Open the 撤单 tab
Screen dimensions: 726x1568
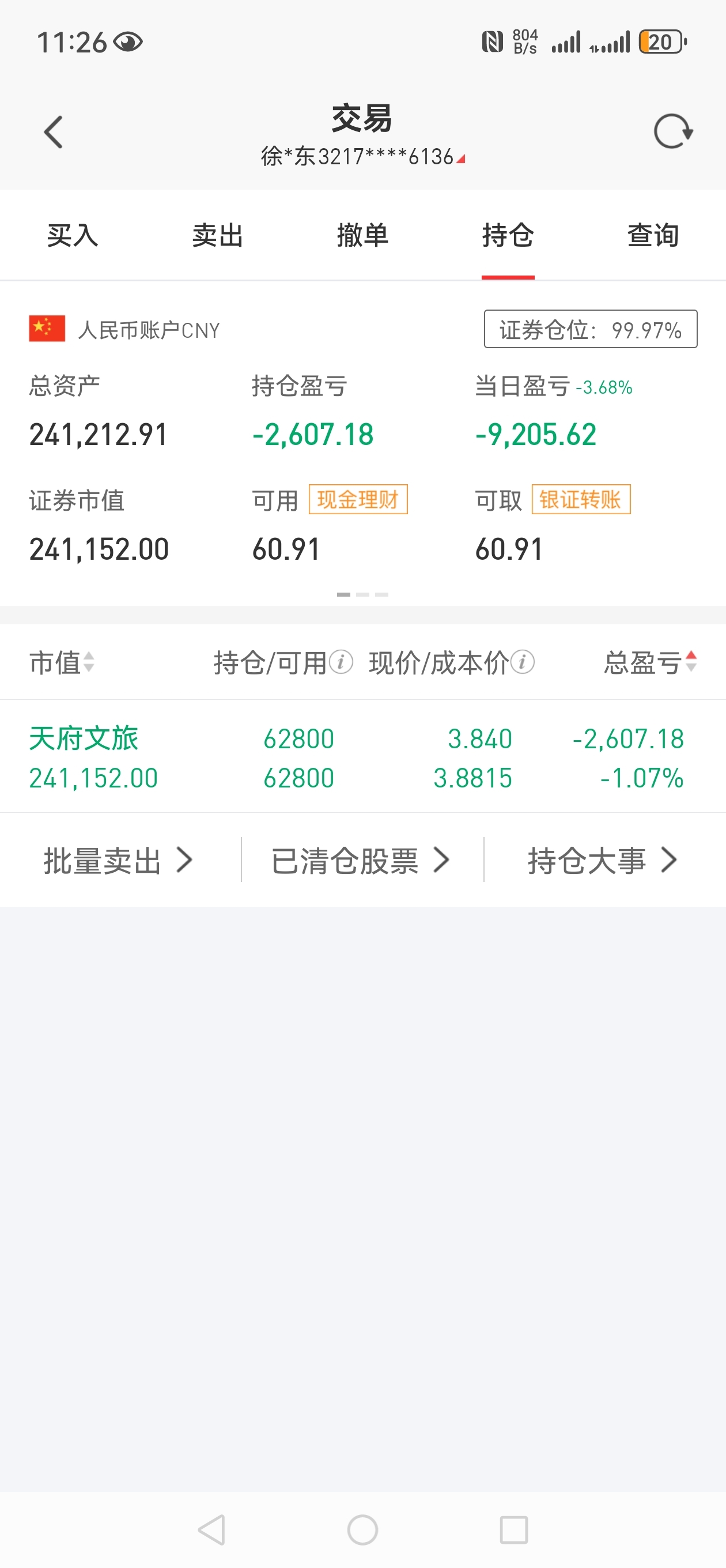362,236
